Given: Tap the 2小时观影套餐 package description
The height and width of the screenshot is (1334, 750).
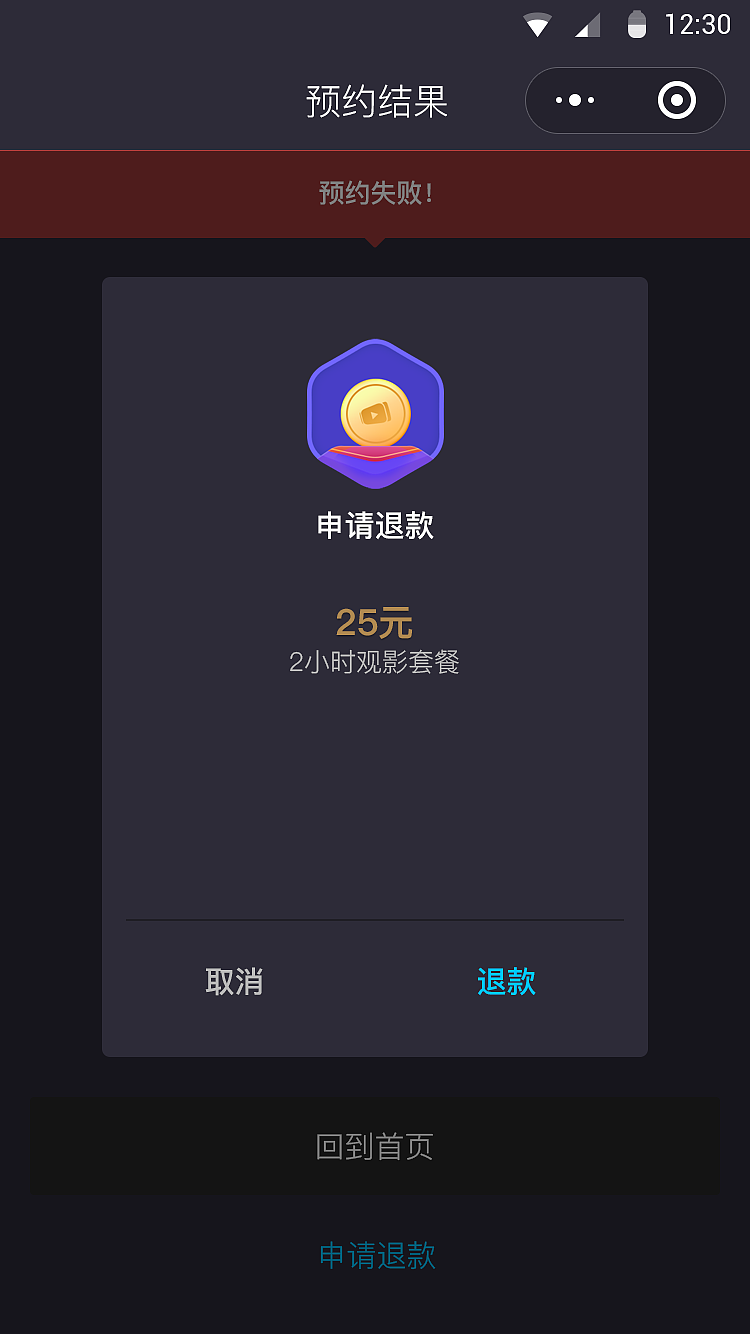Looking at the screenshot, I should 375,663.
